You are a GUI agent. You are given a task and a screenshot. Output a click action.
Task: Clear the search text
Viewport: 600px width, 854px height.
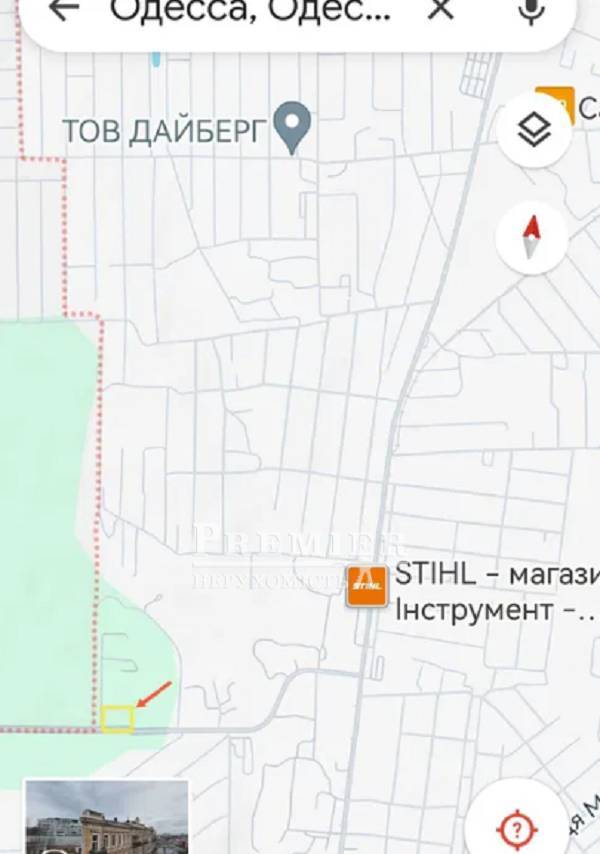pos(440,10)
